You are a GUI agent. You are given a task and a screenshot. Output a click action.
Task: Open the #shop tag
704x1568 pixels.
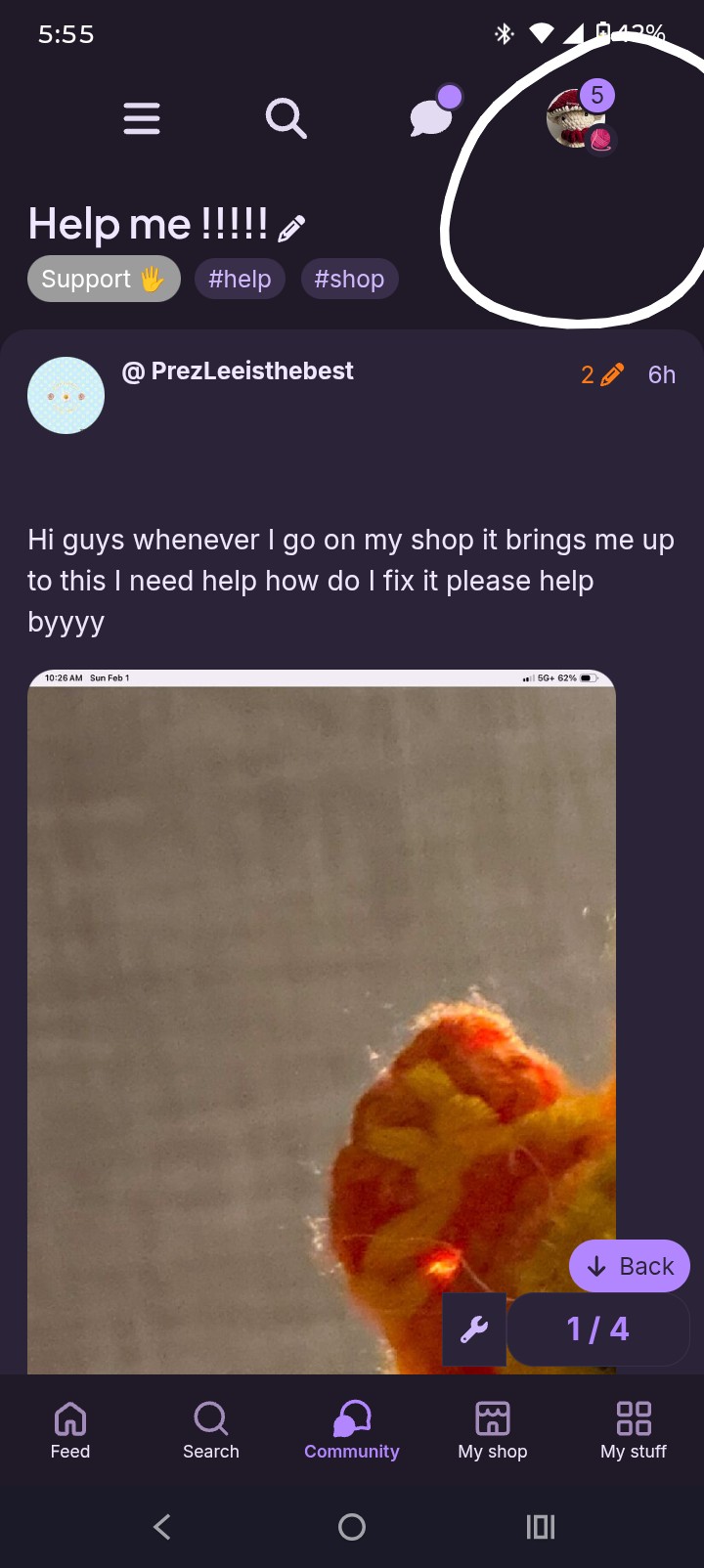[349, 279]
